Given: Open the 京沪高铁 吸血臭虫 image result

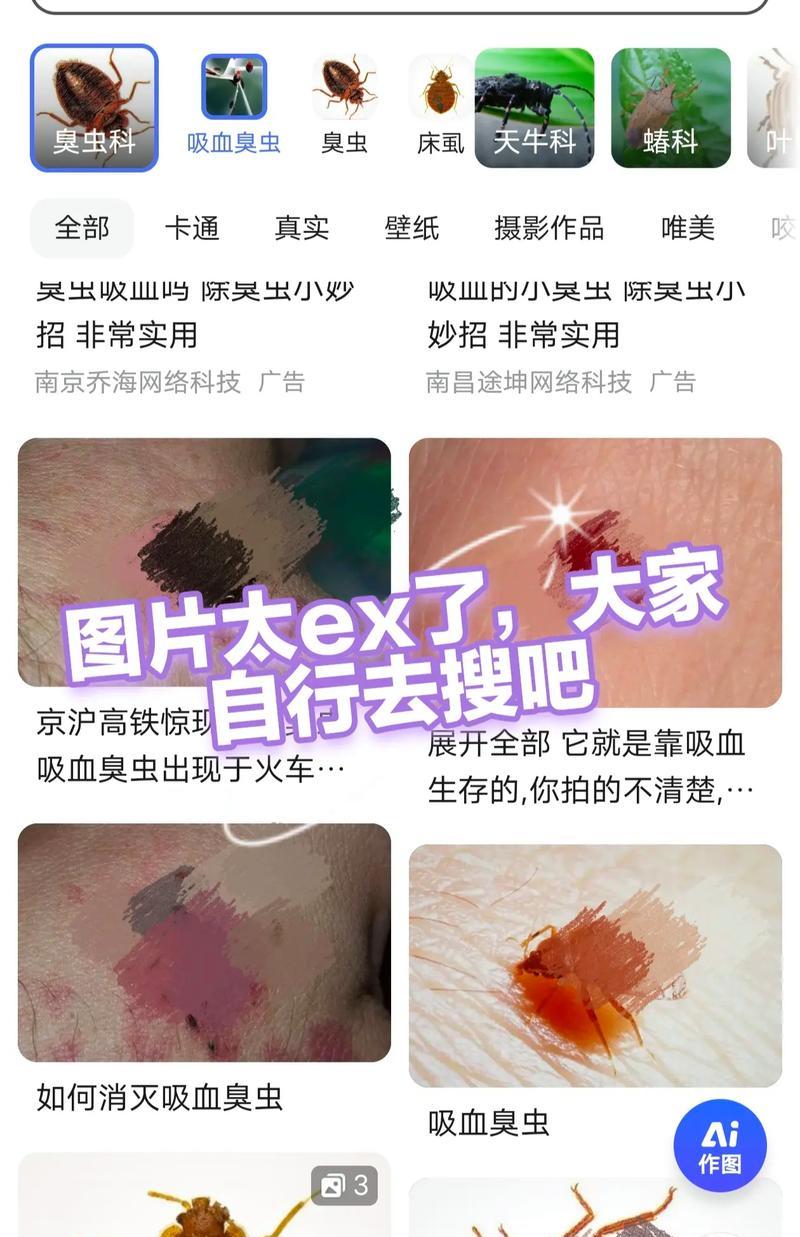Looking at the screenshot, I should pyautogui.click(x=204, y=562).
